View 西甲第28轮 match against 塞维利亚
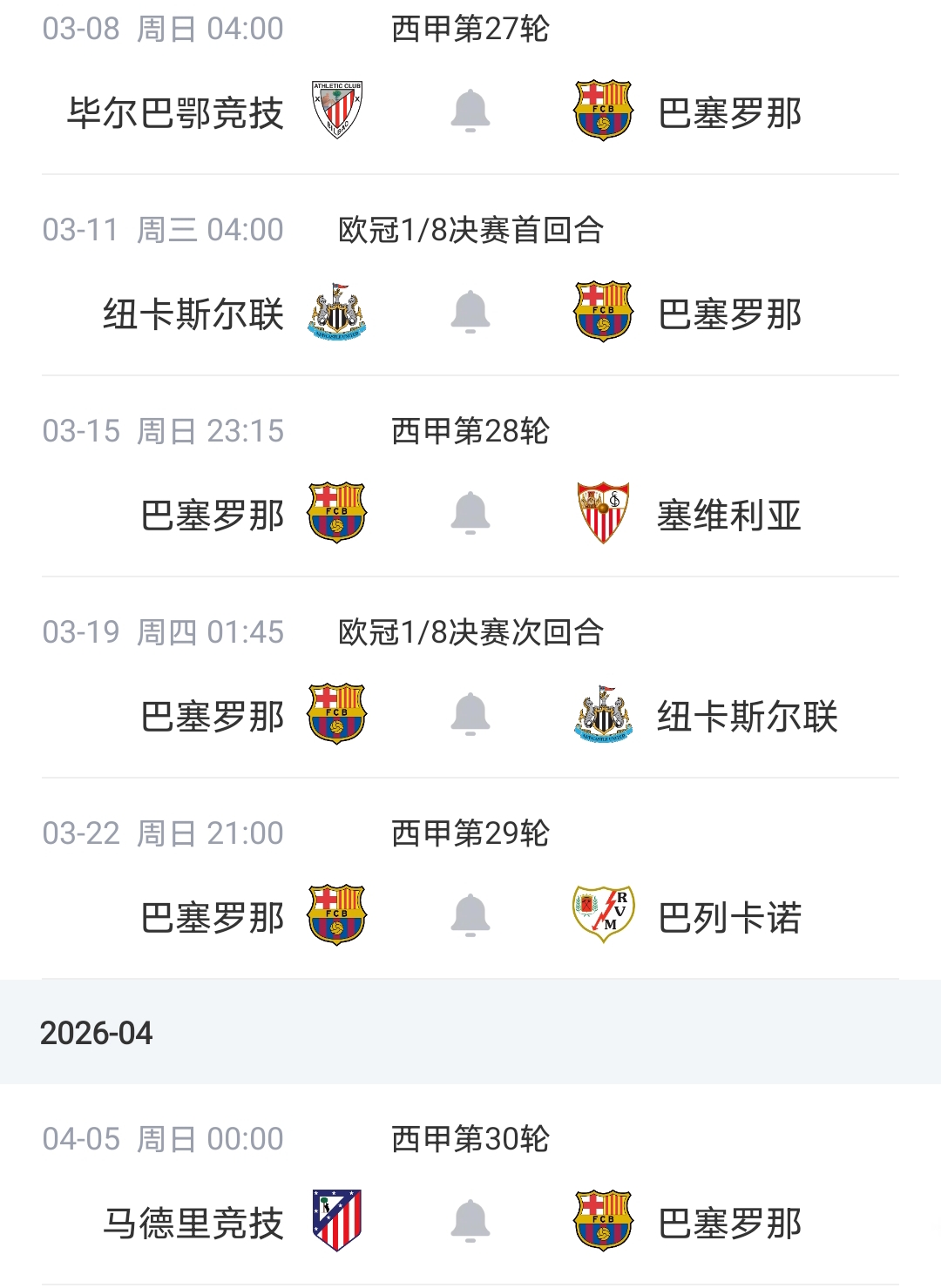Image resolution: width=941 pixels, height=1288 pixels. click(x=470, y=431)
